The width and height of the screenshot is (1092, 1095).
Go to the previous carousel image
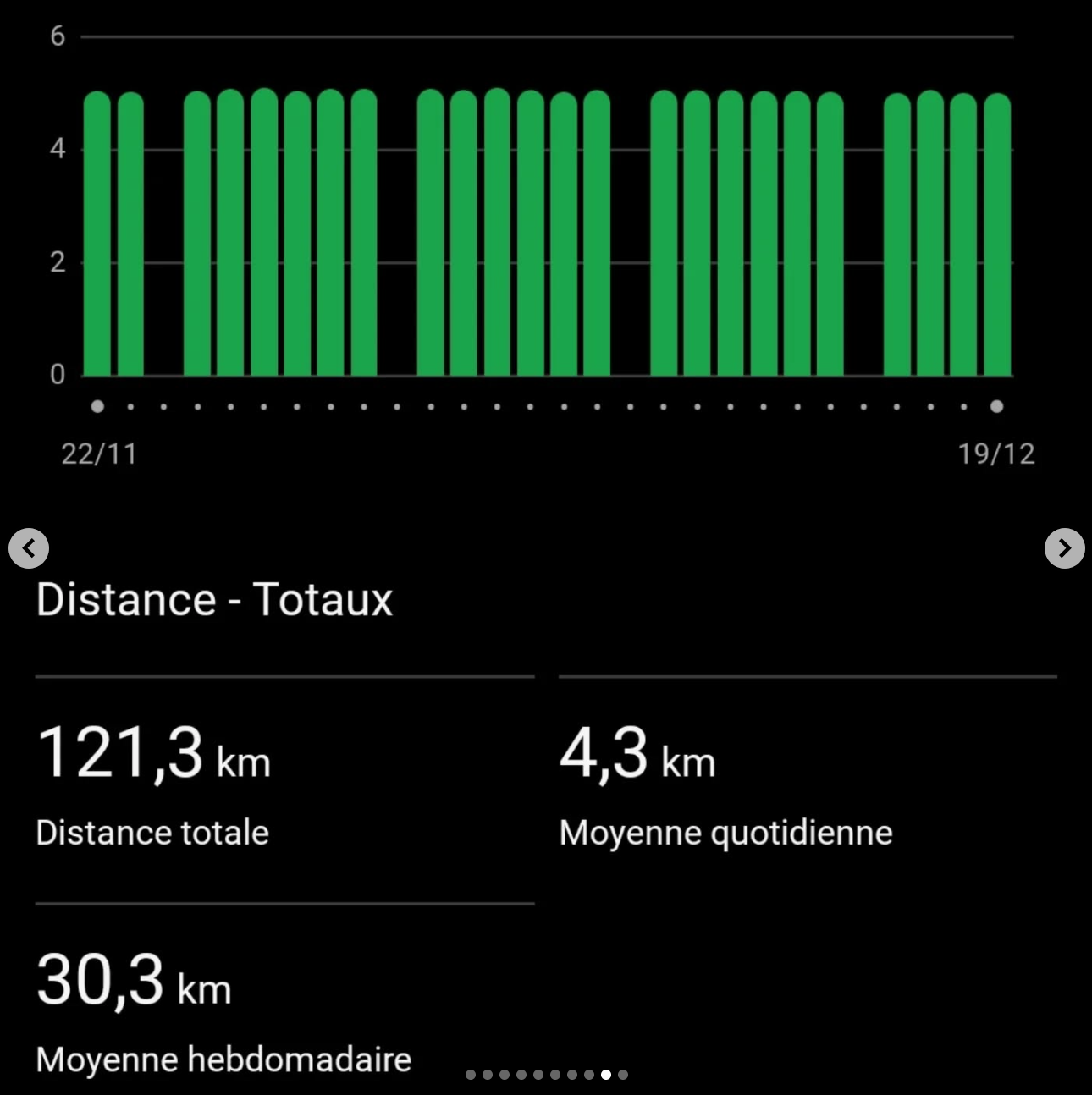point(29,548)
